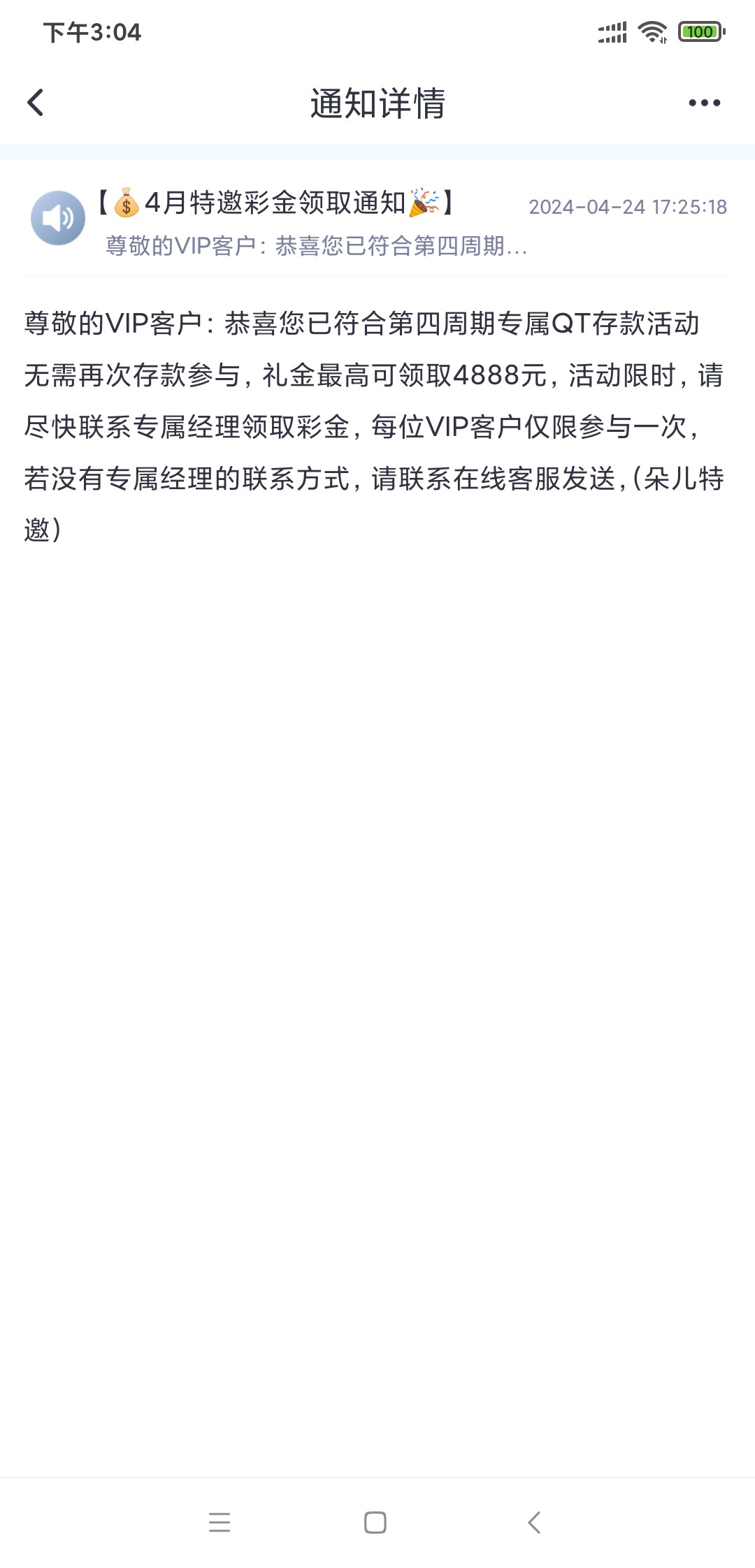
Task: Tap the battery indicator showing 100
Action: [698, 31]
